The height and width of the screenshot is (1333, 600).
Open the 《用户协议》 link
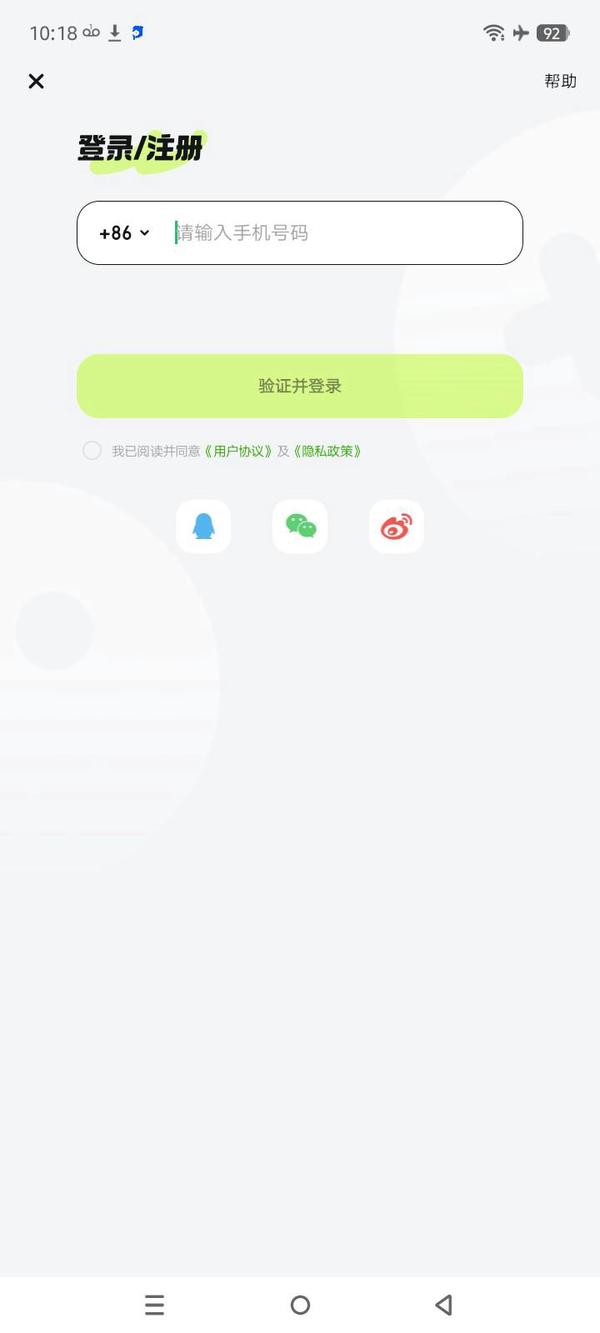tap(238, 451)
